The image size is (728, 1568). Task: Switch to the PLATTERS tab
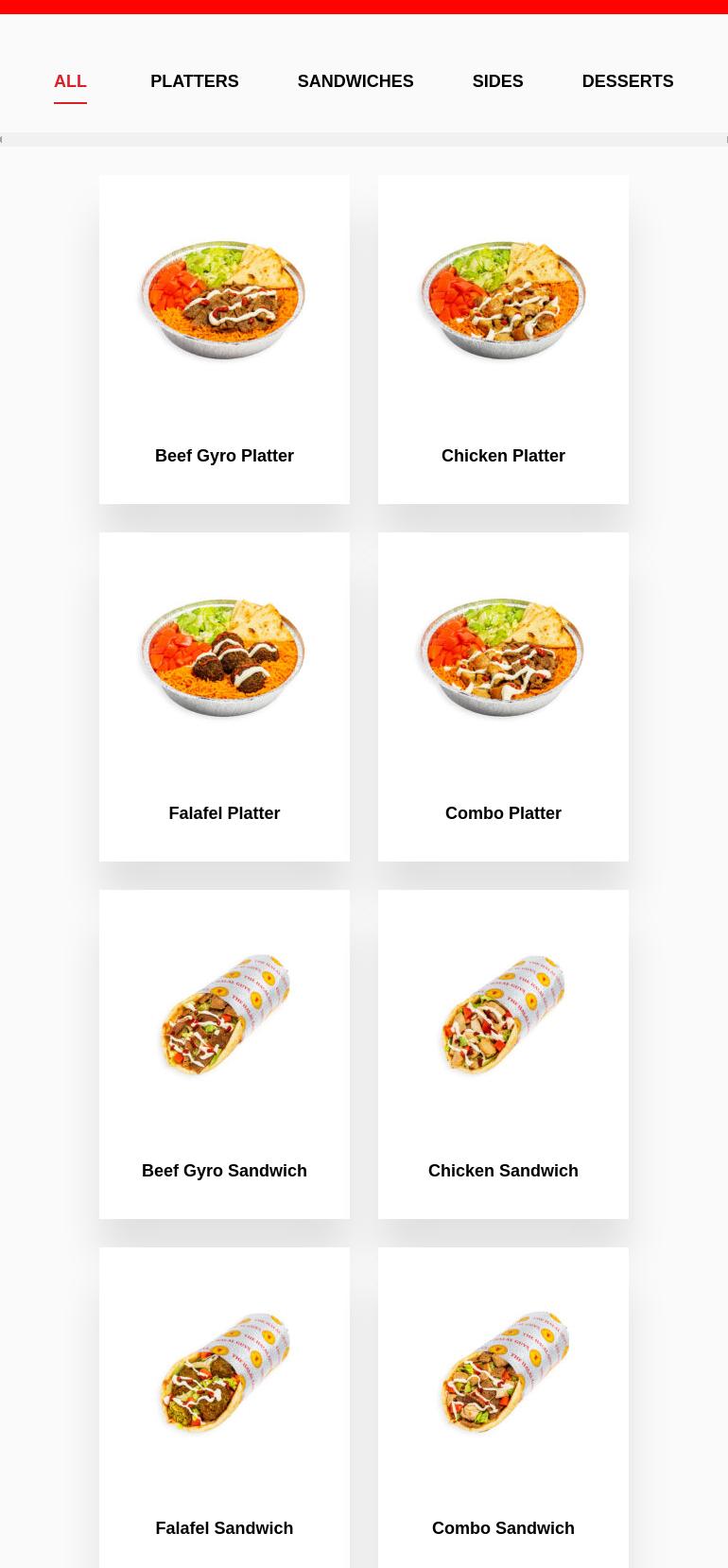tap(194, 81)
